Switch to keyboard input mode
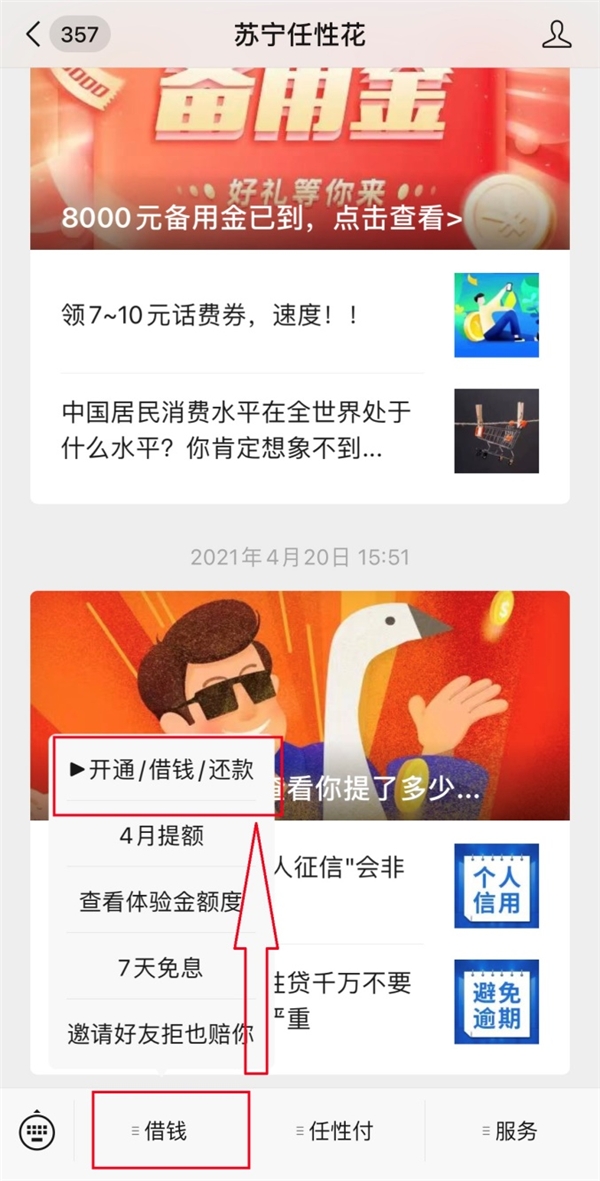This screenshot has width=600, height=1181. point(38,1131)
